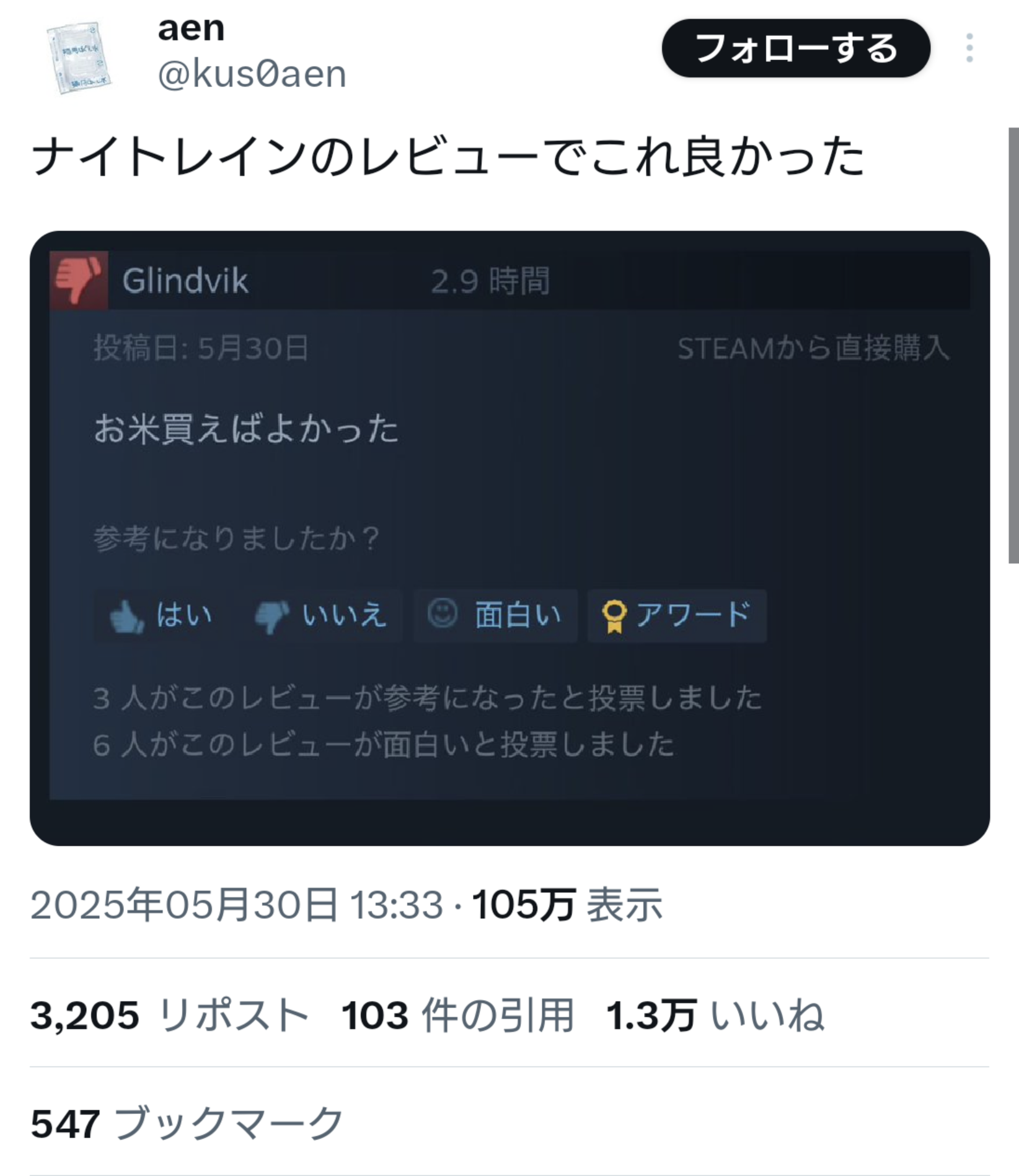View the 103 件の引用 quotes
The height and width of the screenshot is (1176, 1019).
[457, 1016]
